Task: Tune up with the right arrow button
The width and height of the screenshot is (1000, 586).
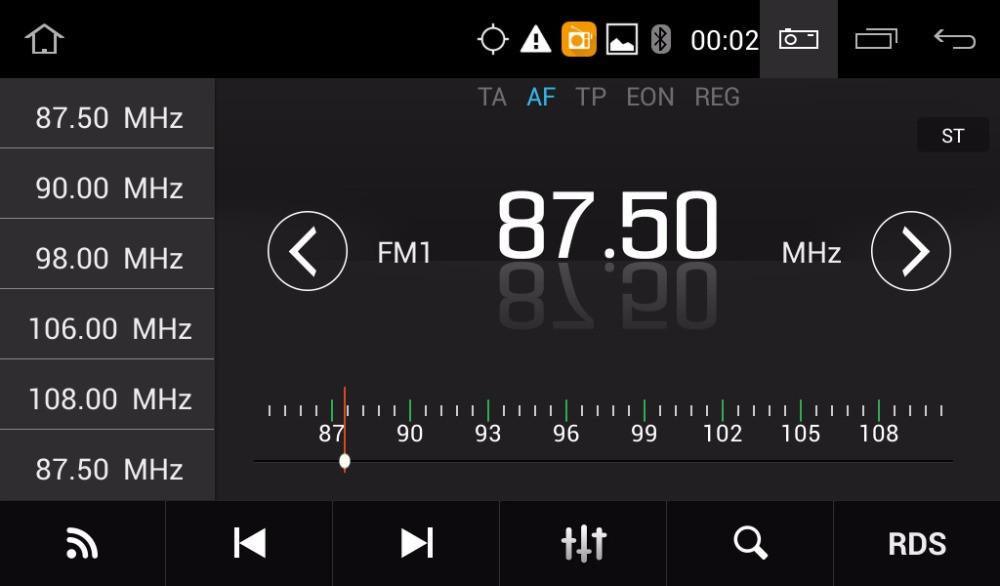Action: [910, 251]
